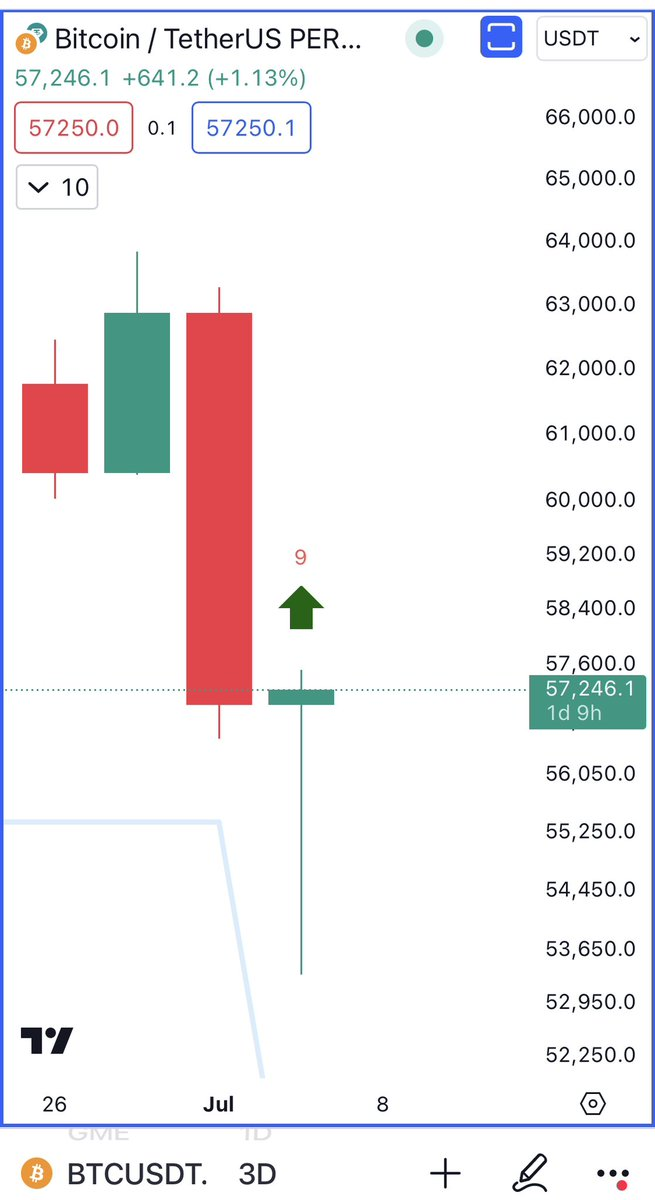This screenshot has height=1200, width=655.
Task: Change the 3D chart interval
Action: [257, 1173]
